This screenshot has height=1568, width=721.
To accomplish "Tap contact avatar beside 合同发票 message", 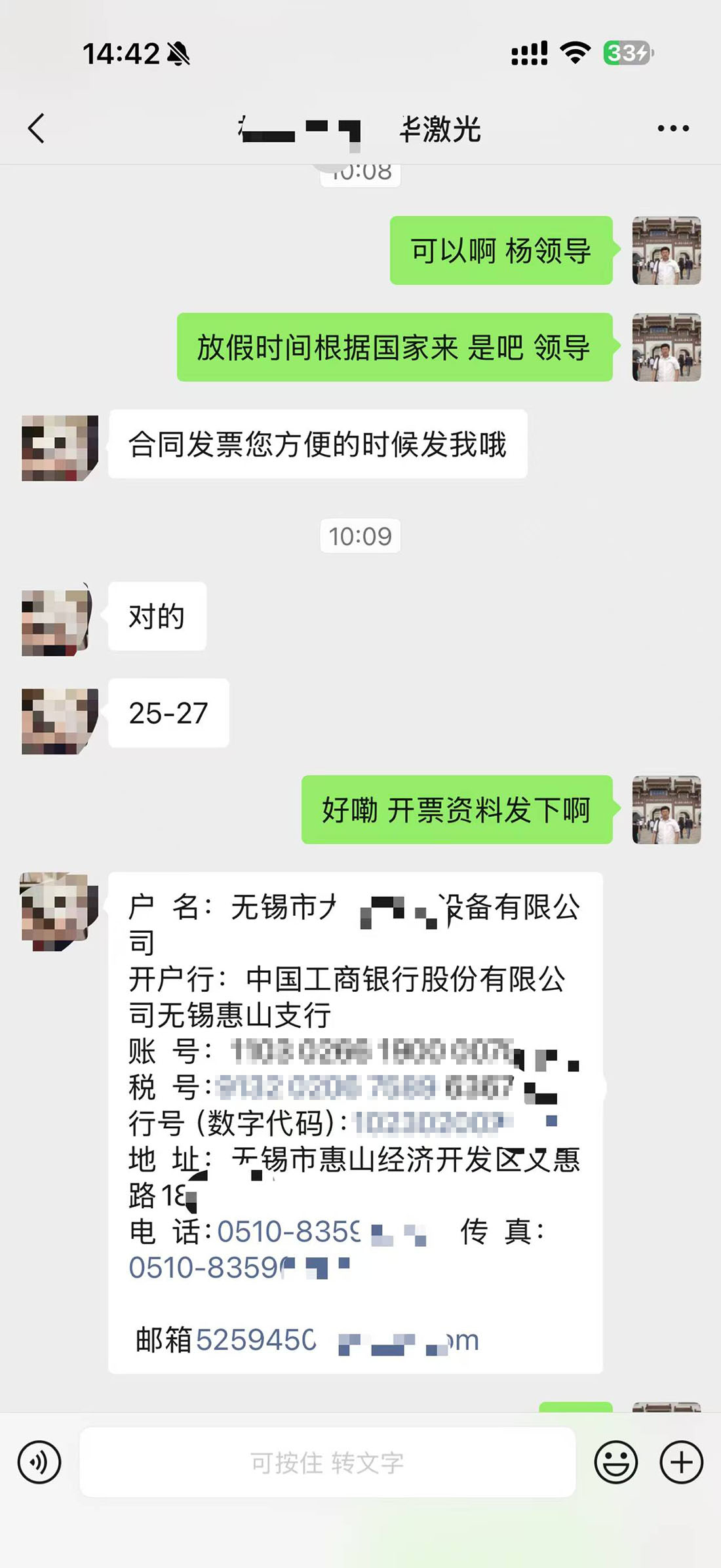I will point(60,448).
